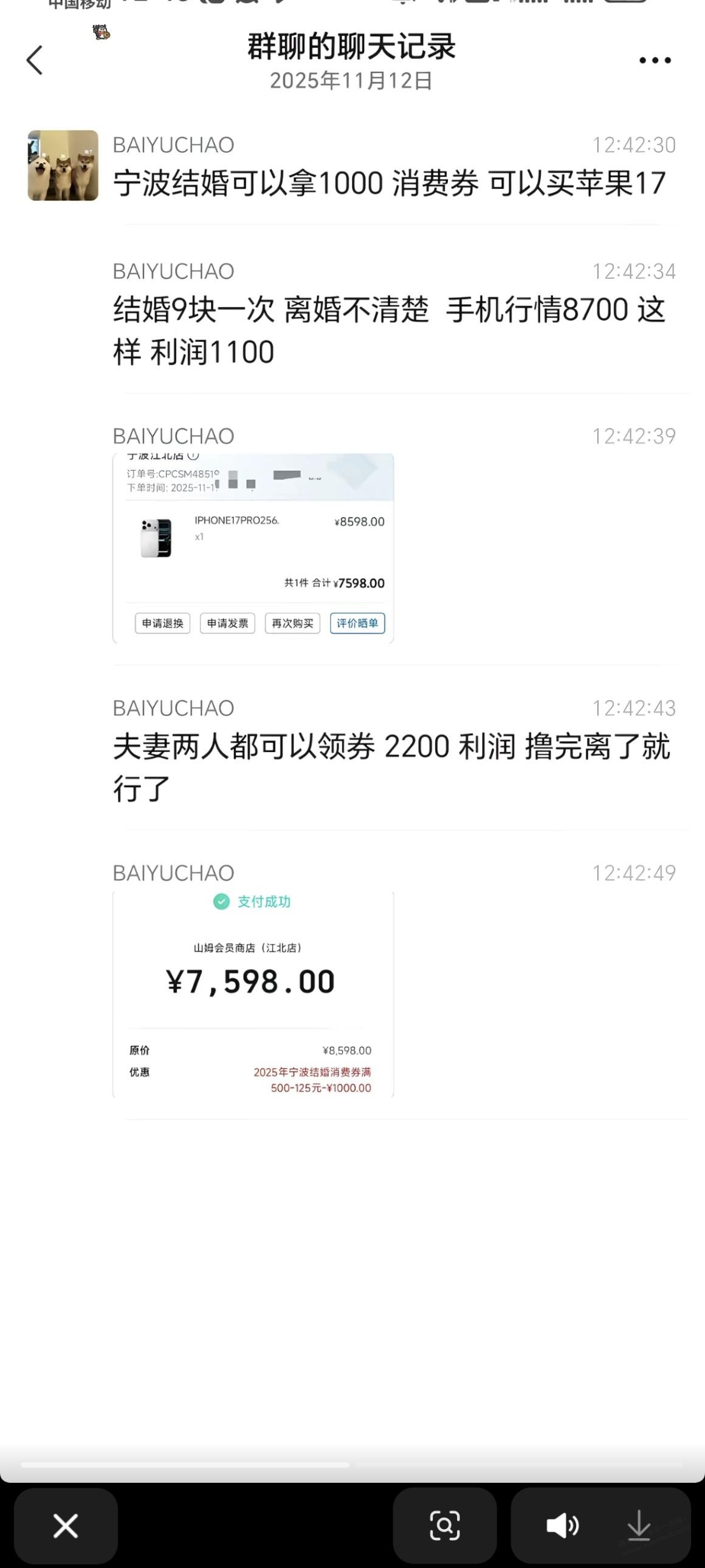This screenshot has width=705, height=1568.
Task: Download using the arrow icon
Action: pyautogui.click(x=639, y=1526)
